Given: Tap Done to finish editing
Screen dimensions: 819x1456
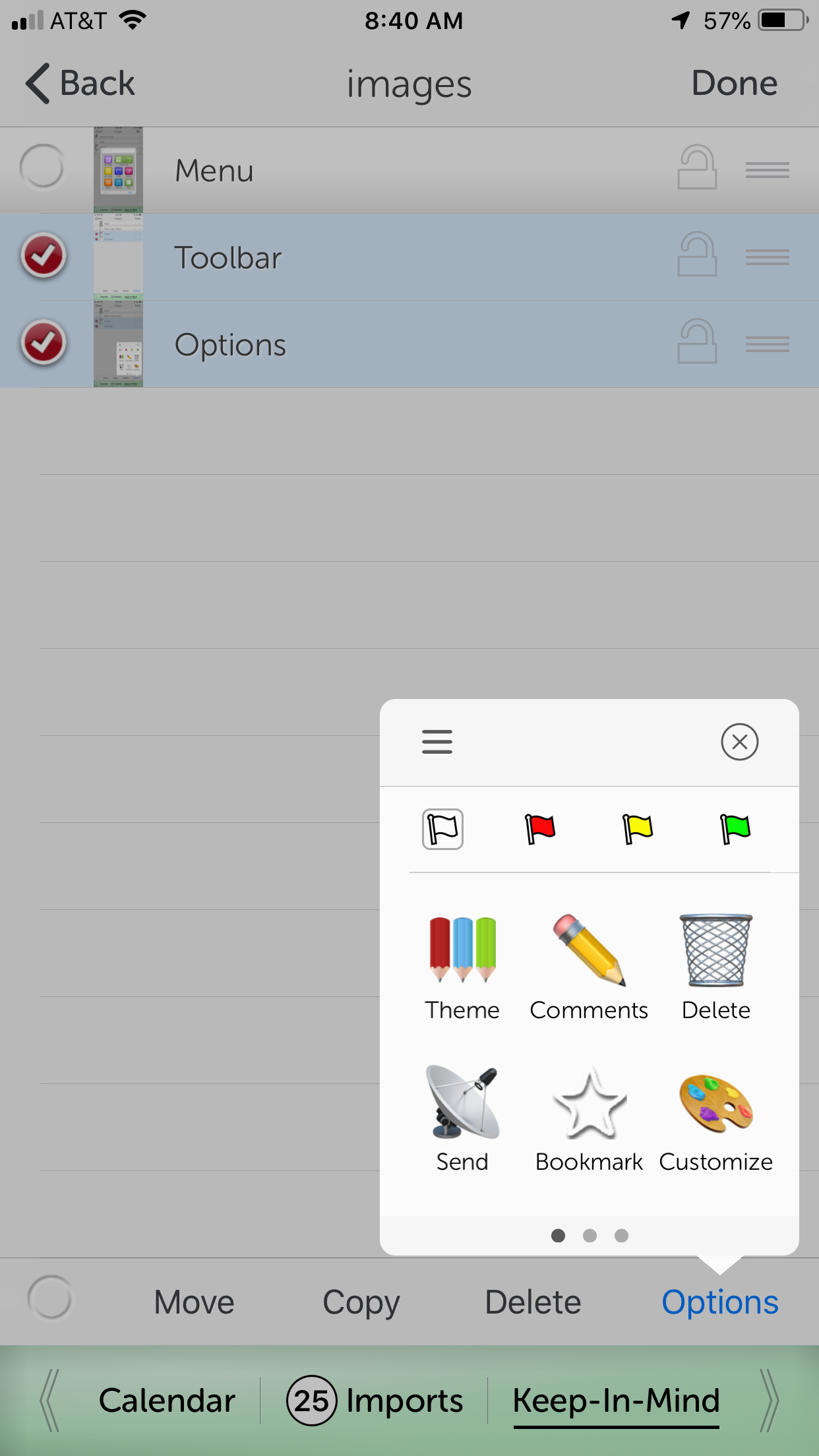Looking at the screenshot, I should point(734,84).
